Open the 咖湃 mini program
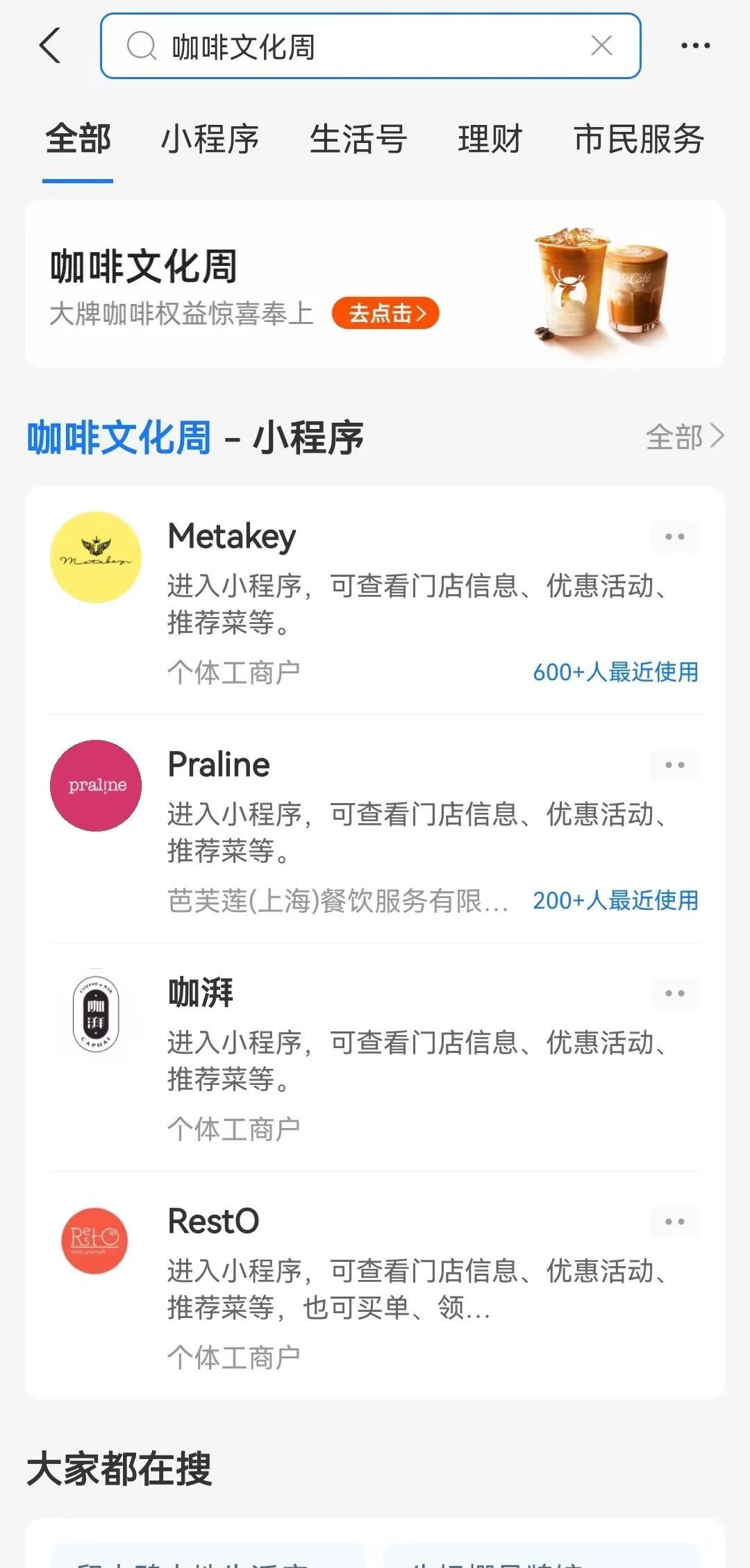This screenshot has width=750, height=1568. (x=201, y=993)
